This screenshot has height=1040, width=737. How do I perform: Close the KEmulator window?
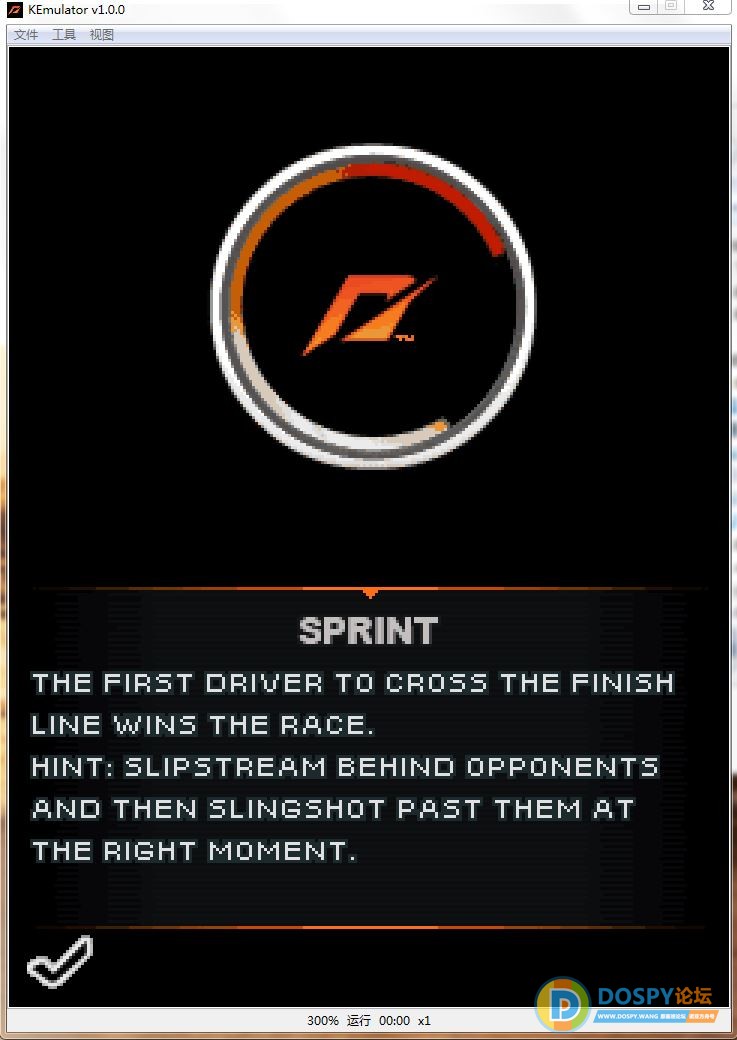coord(708,6)
